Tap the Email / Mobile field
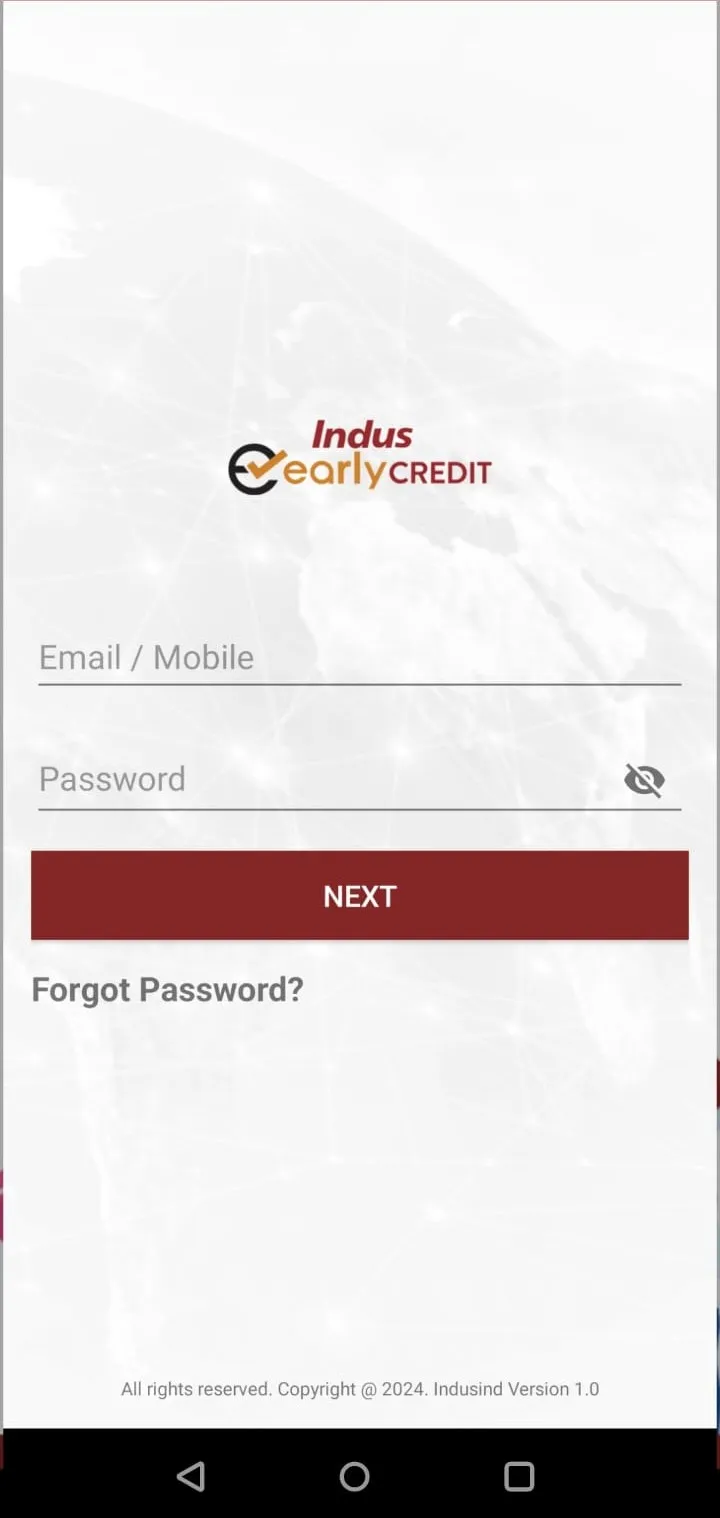This screenshot has height=1518, width=720. click(x=359, y=657)
